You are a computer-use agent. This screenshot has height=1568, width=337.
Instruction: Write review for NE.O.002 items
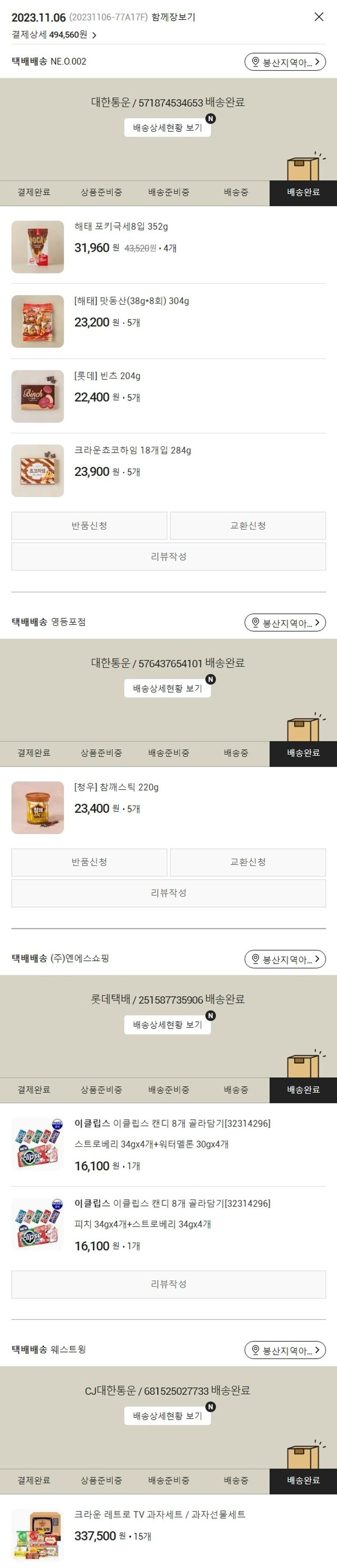(x=168, y=557)
